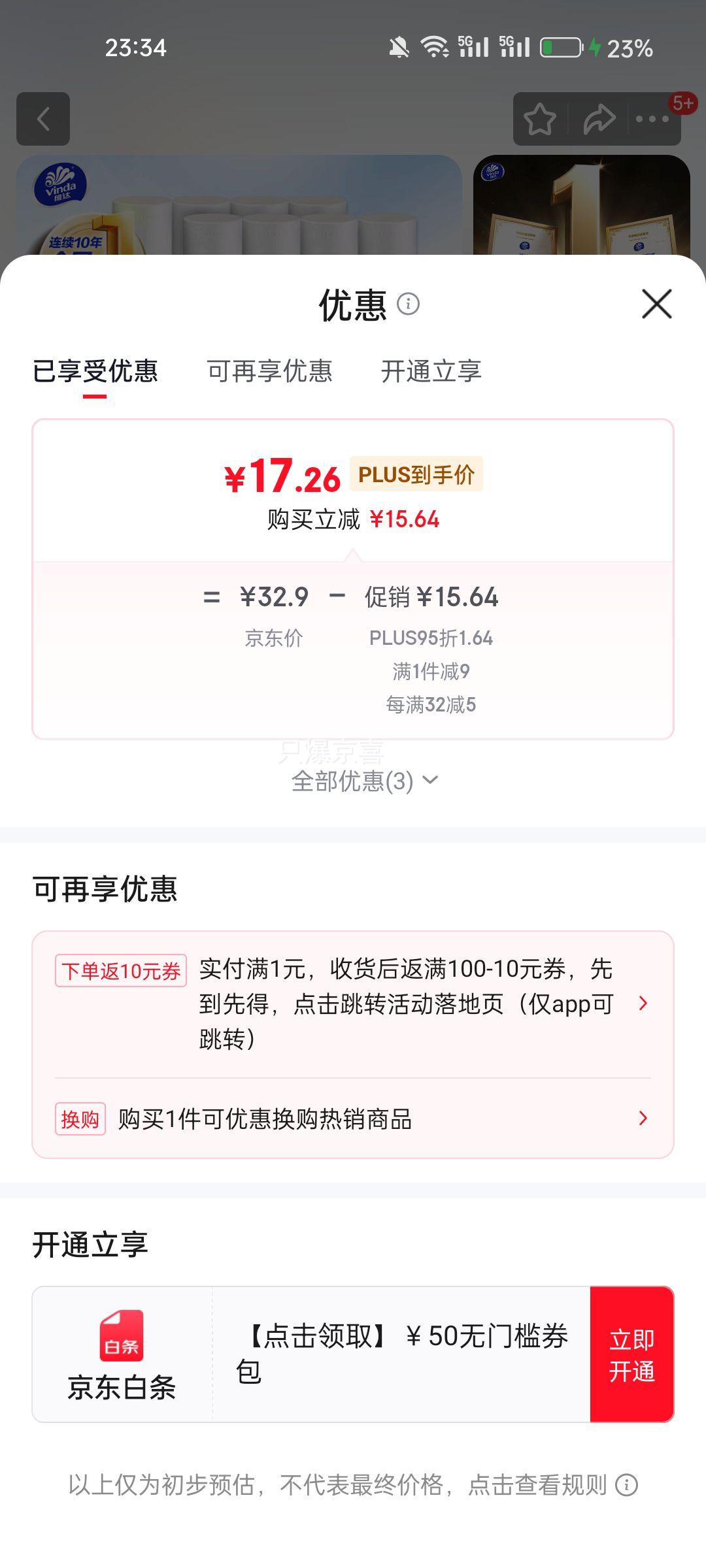View pricing rules via 点击查看规则
The image size is (706, 1568).
click(537, 1485)
